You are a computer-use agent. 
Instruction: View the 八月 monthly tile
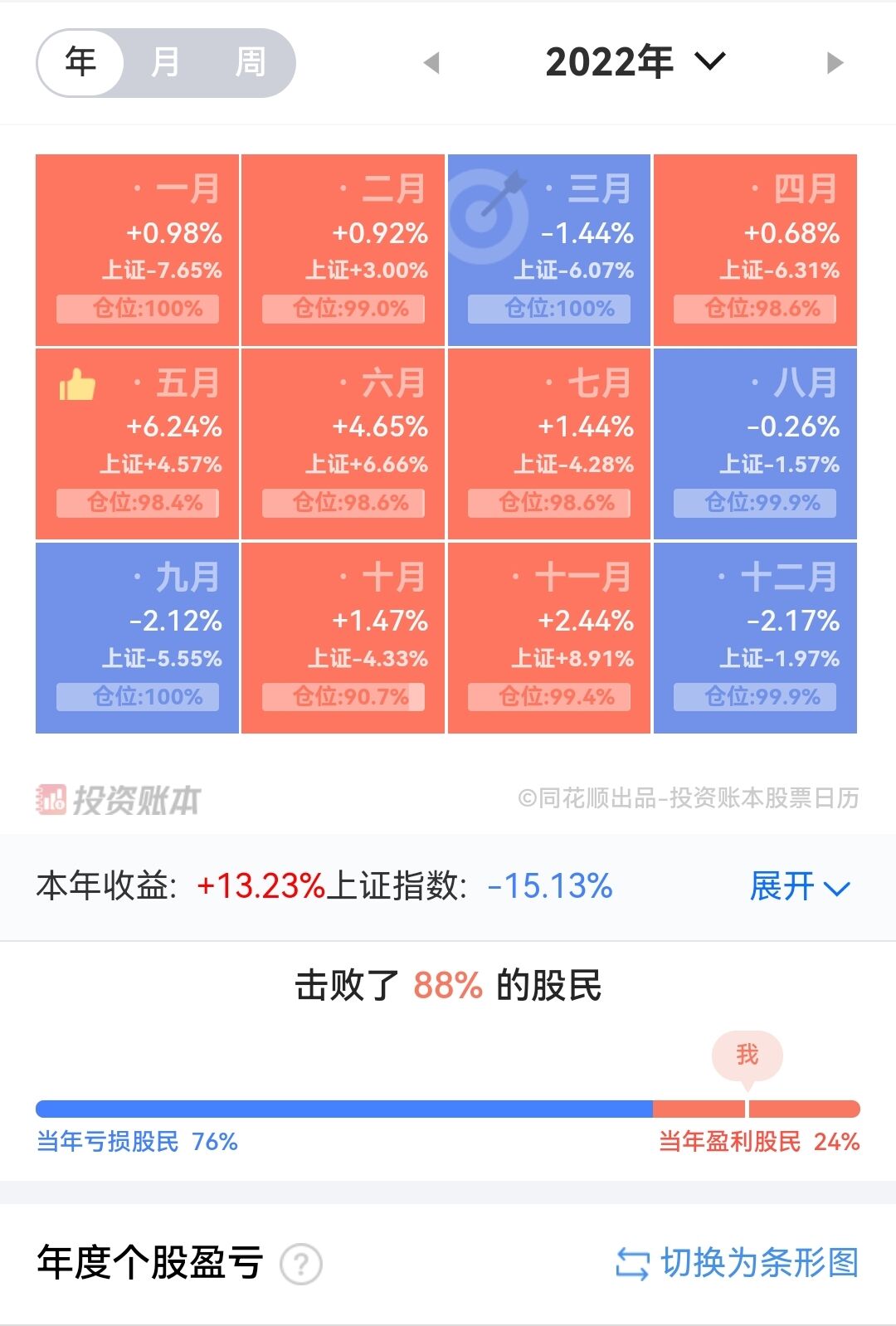pyautogui.click(x=755, y=444)
